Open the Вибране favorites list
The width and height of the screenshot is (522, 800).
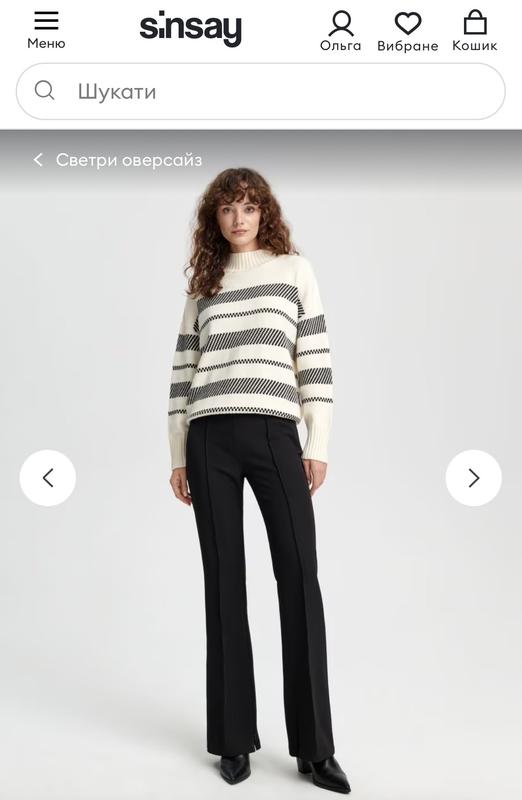[x=407, y=32]
